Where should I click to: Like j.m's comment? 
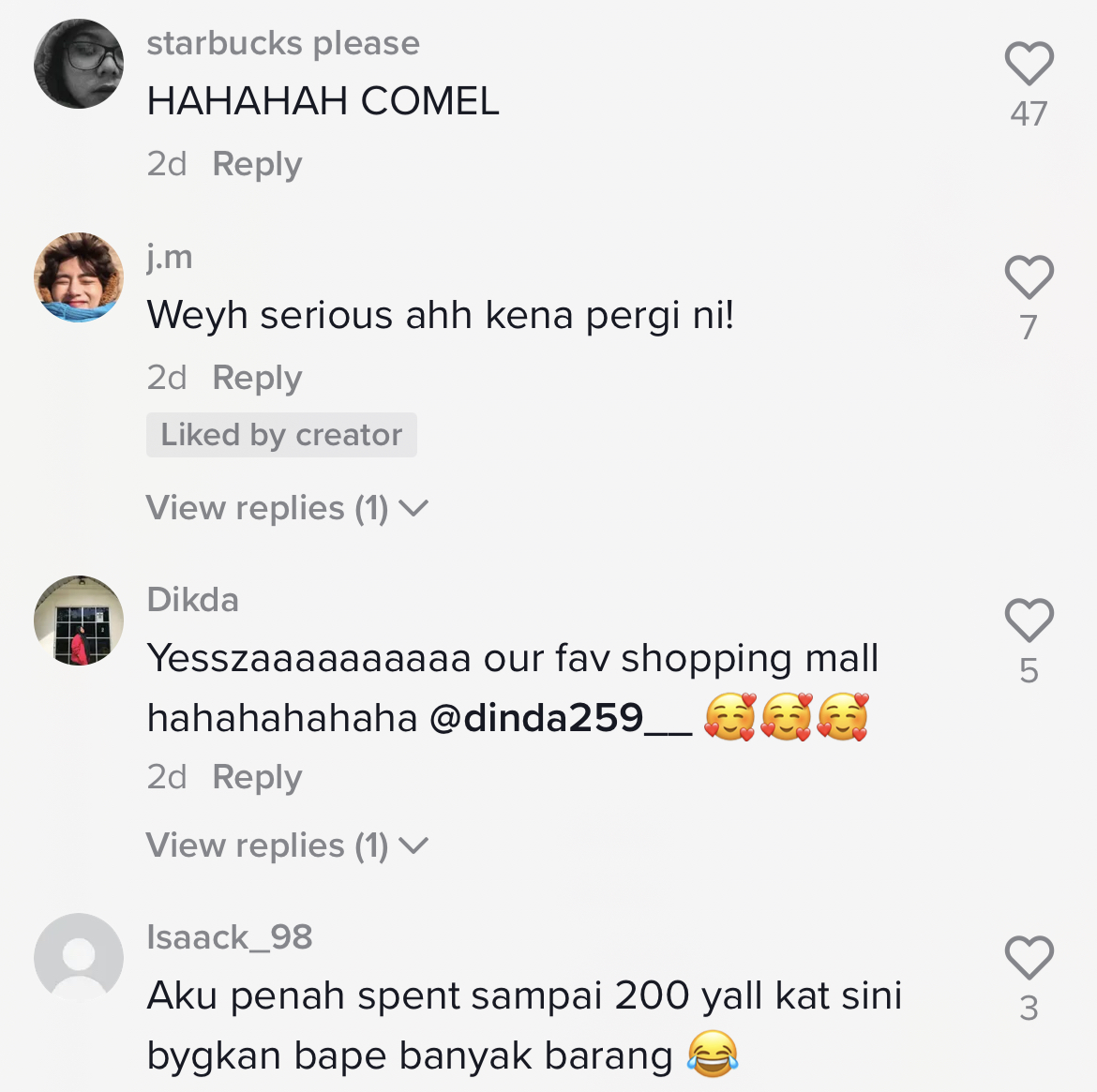pos(1029,277)
